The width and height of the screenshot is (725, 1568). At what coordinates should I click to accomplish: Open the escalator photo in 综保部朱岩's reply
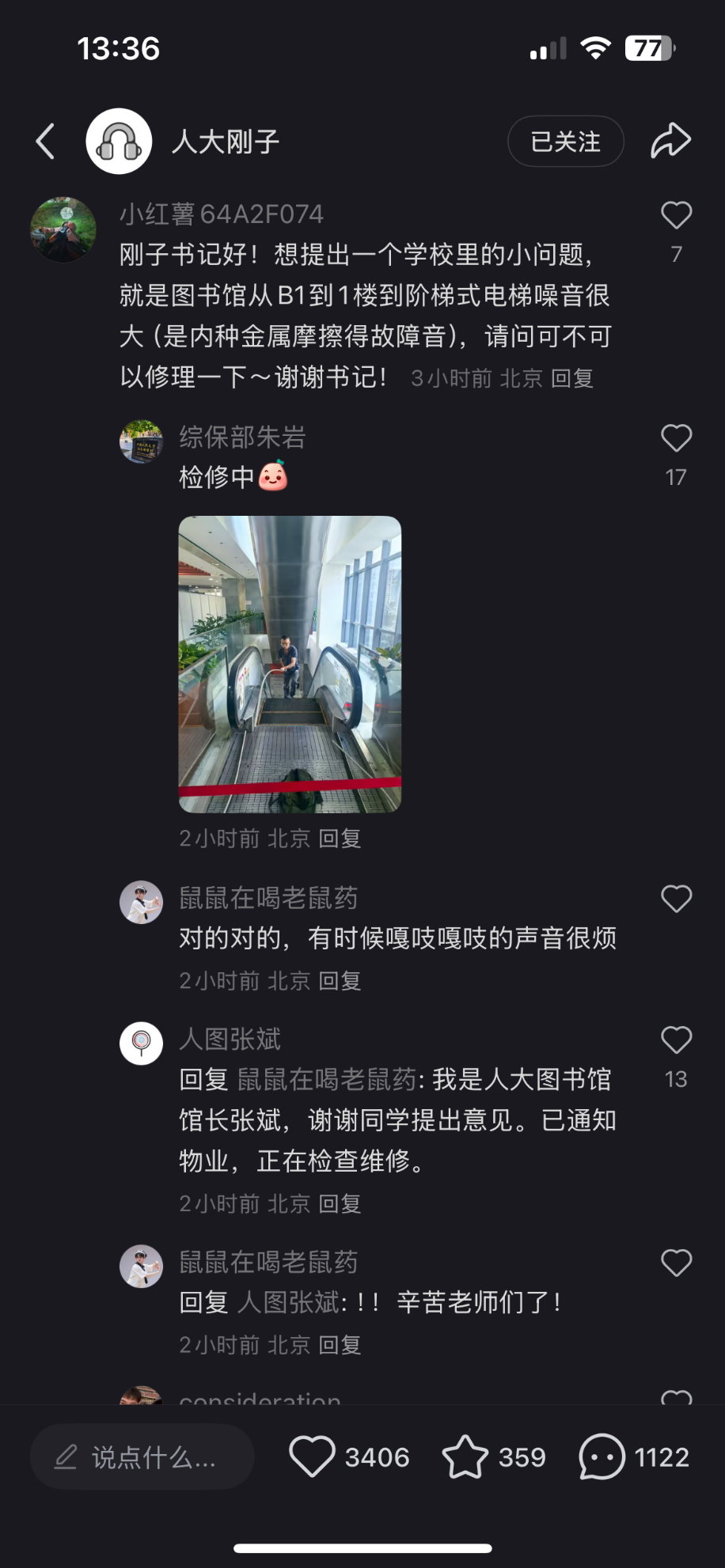(290, 664)
